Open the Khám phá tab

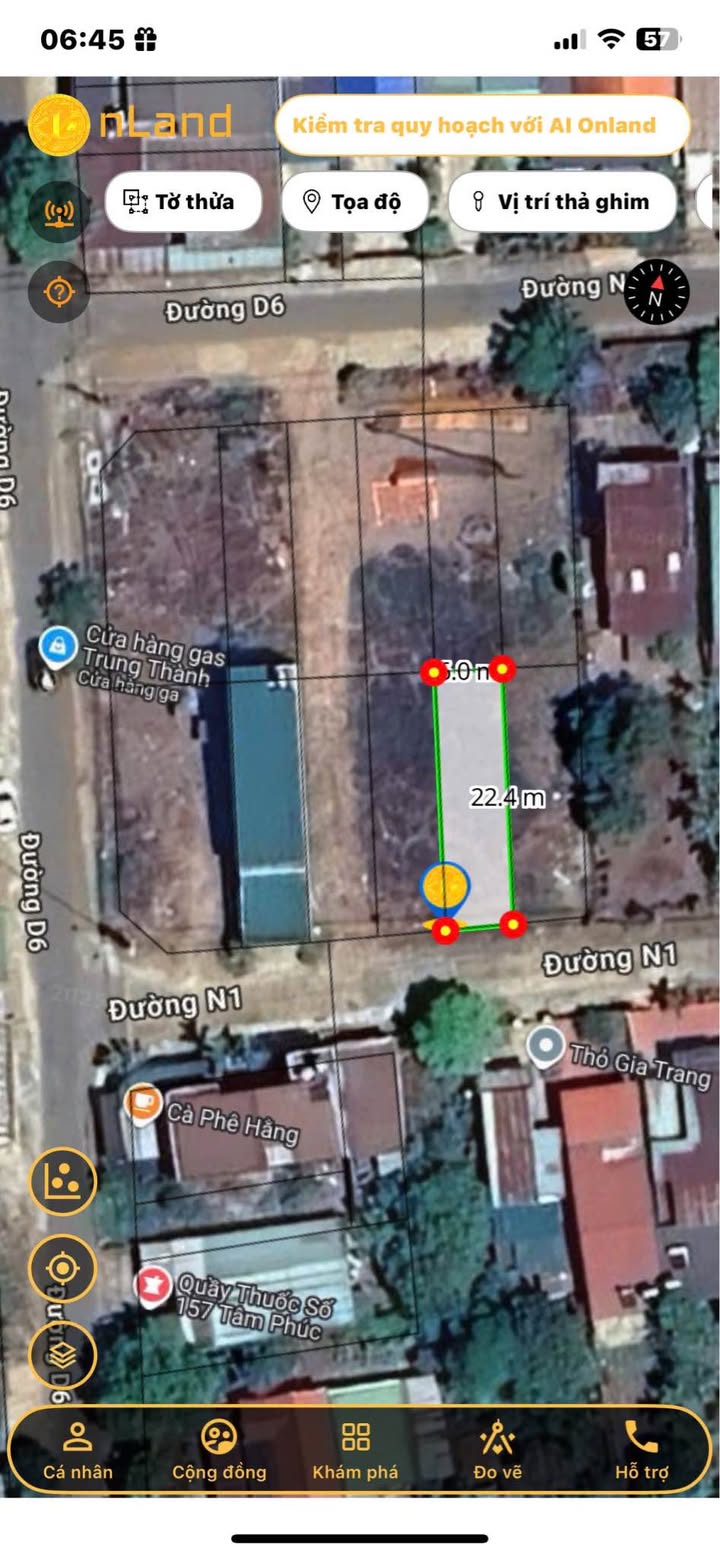coord(355,1451)
